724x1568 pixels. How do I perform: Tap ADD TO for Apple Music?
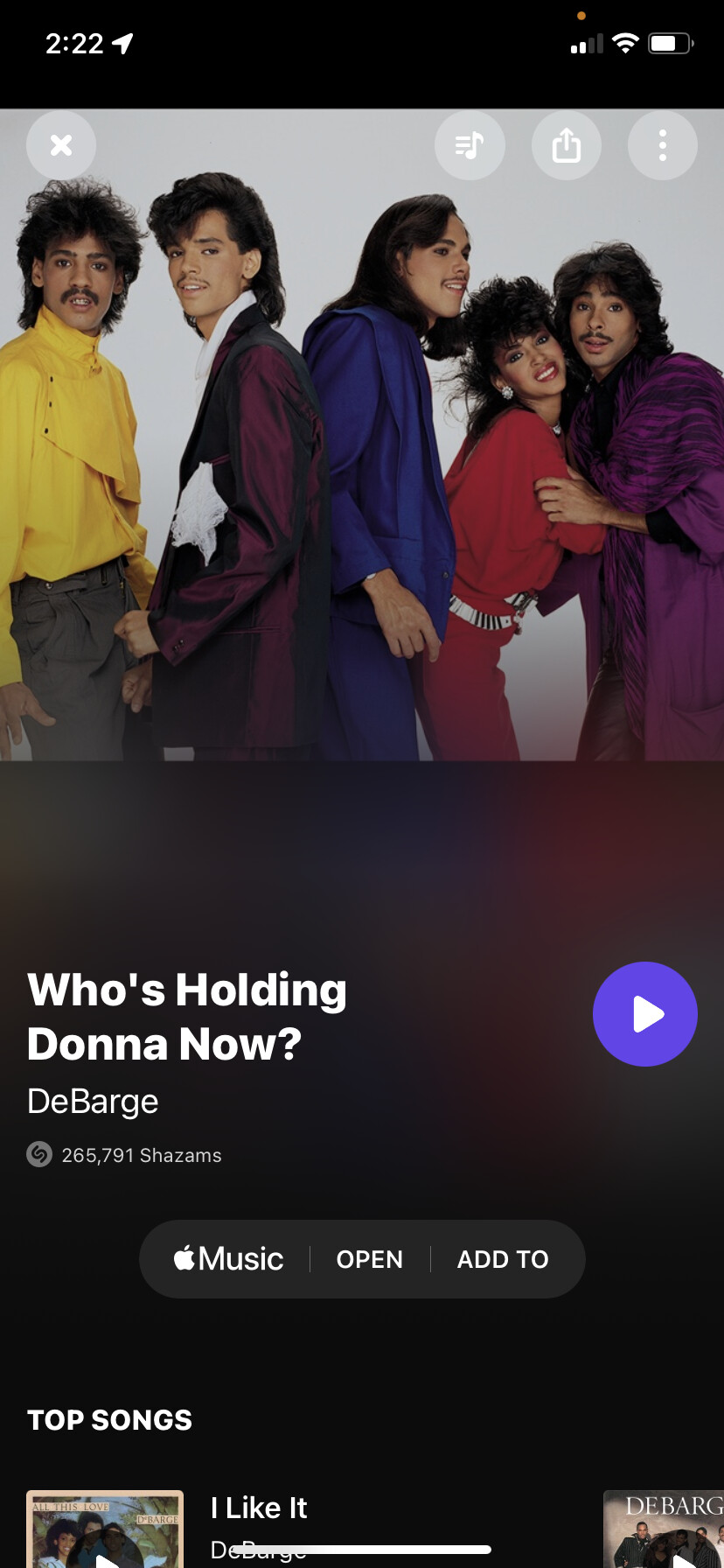[x=503, y=1259]
